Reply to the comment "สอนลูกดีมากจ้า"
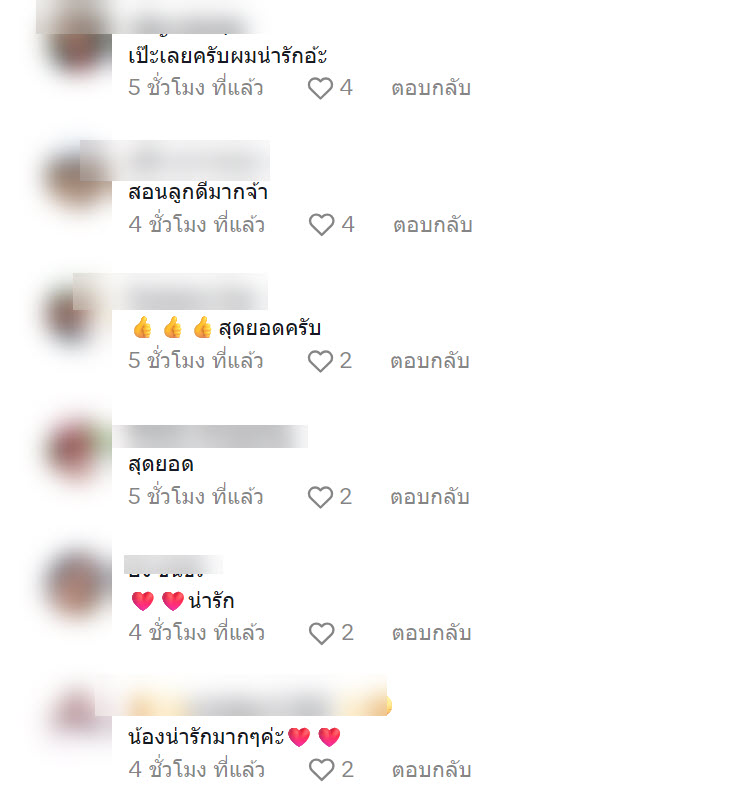Image resolution: width=742 pixels, height=810 pixels. (432, 225)
